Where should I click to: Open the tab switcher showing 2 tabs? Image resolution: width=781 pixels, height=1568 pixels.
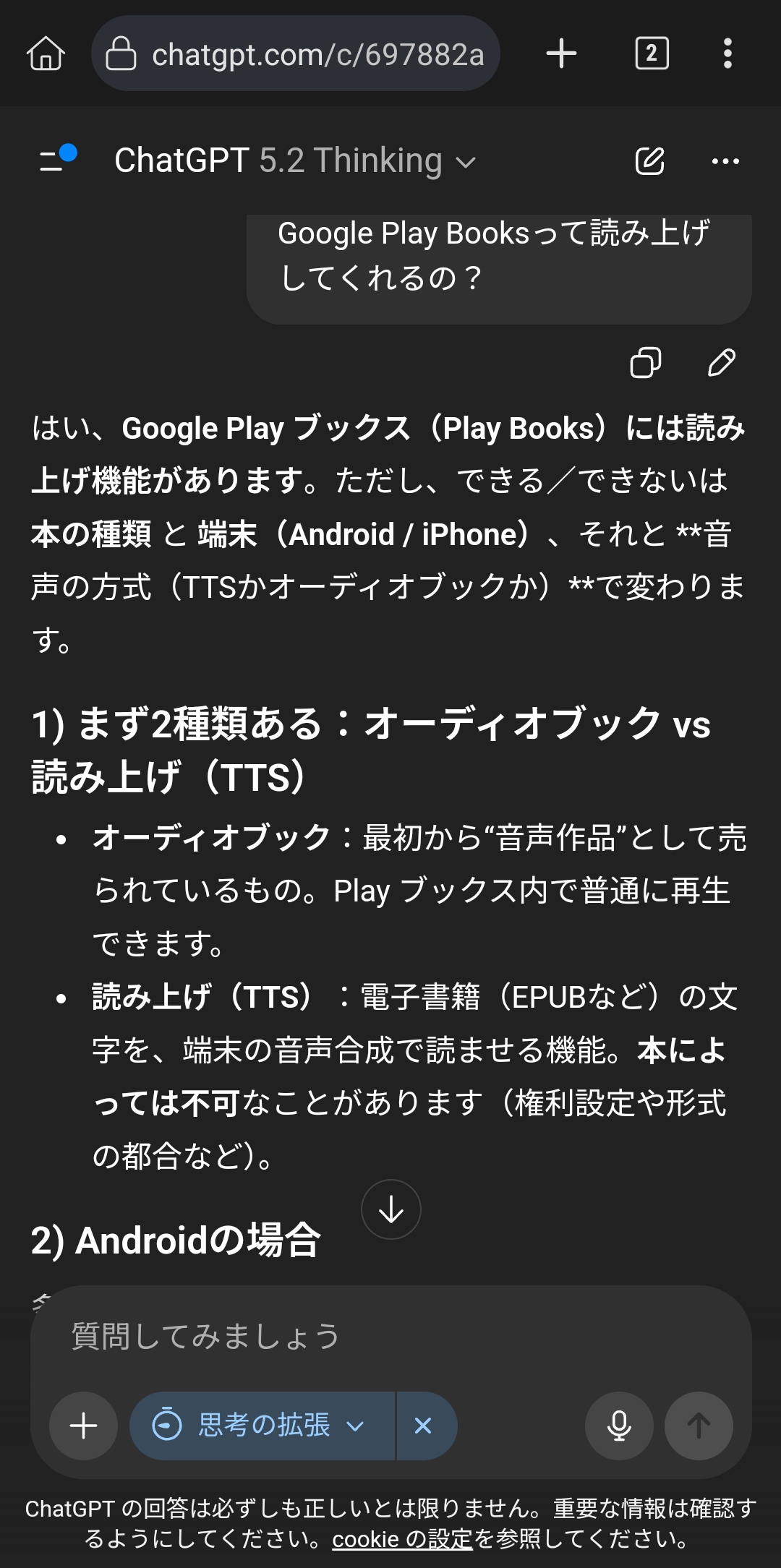[x=652, y=53]
